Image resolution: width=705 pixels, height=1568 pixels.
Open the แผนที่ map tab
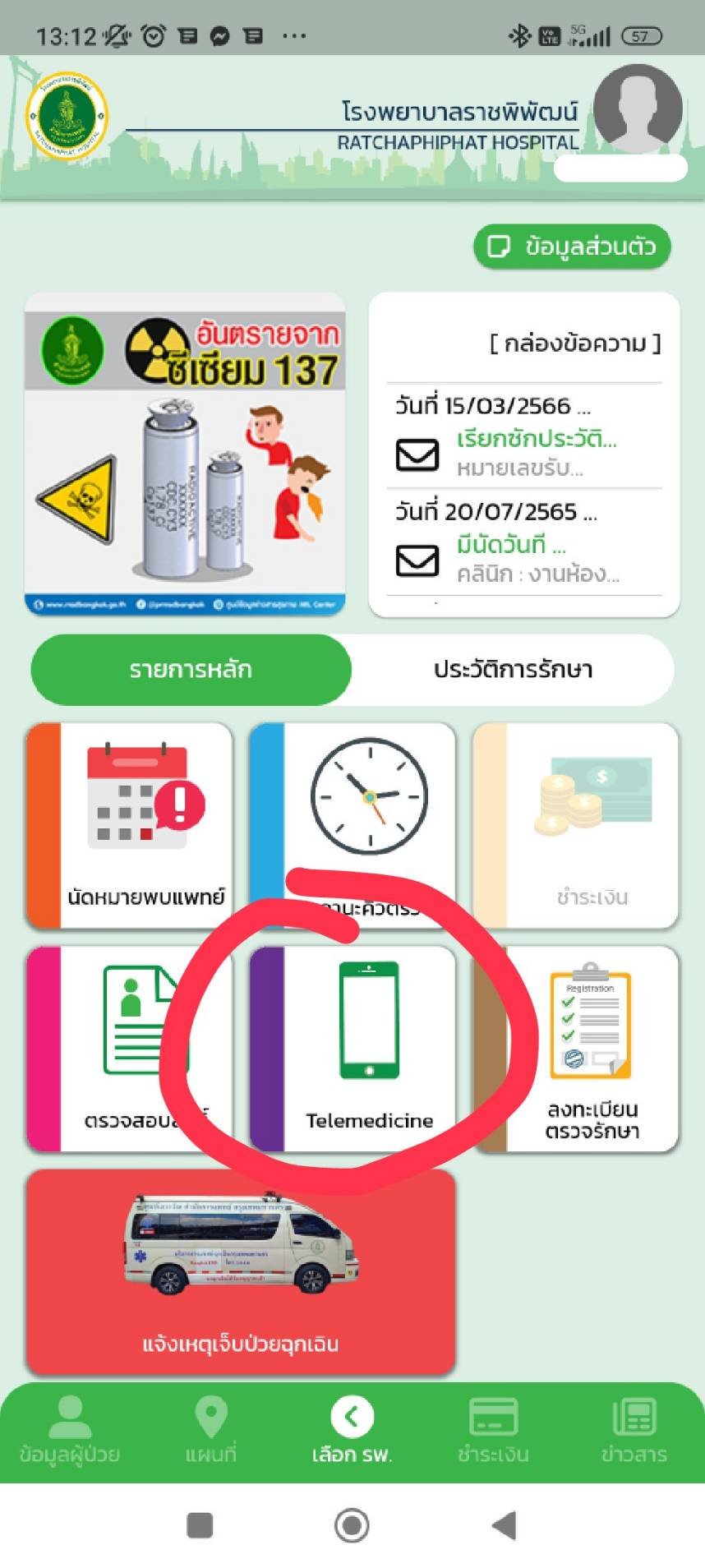pos(211,1431)
